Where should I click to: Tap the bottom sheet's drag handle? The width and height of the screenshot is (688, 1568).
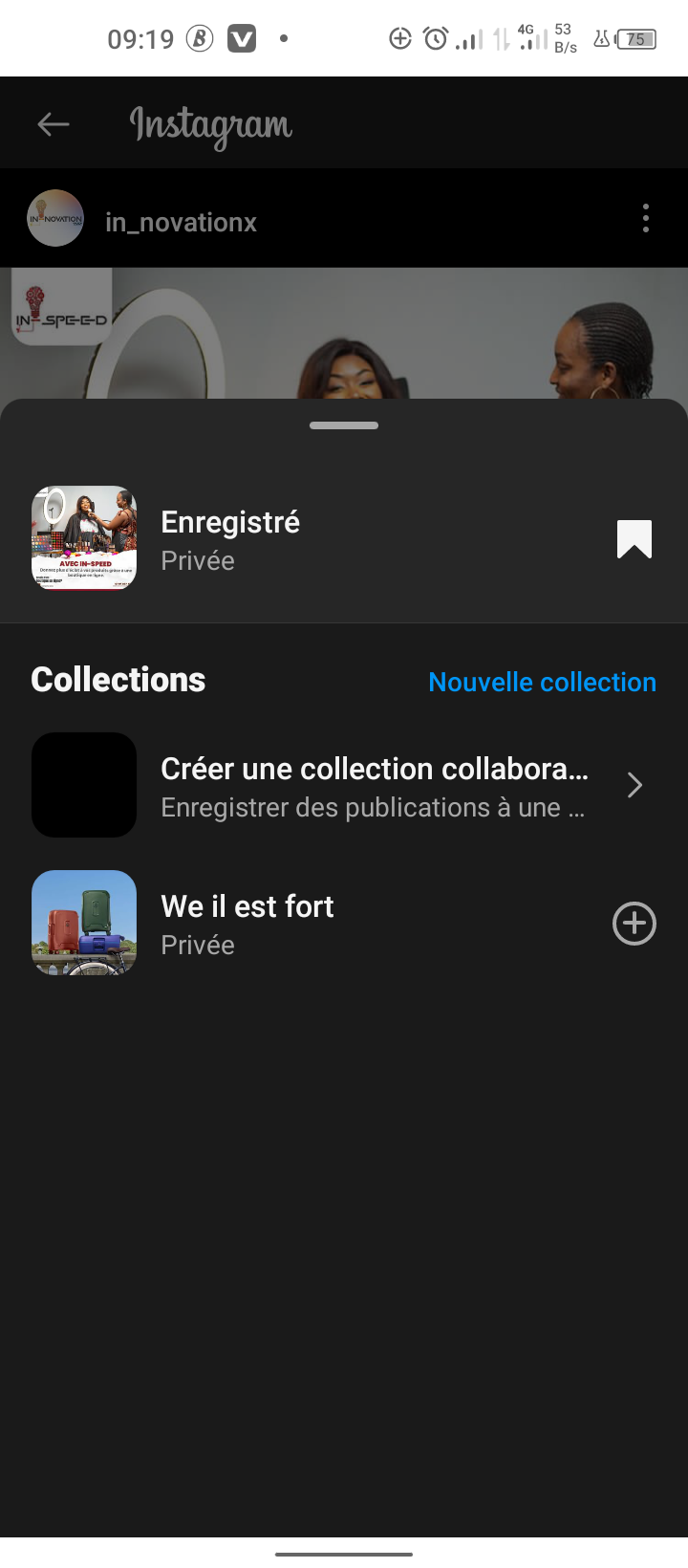coord(344,425)
